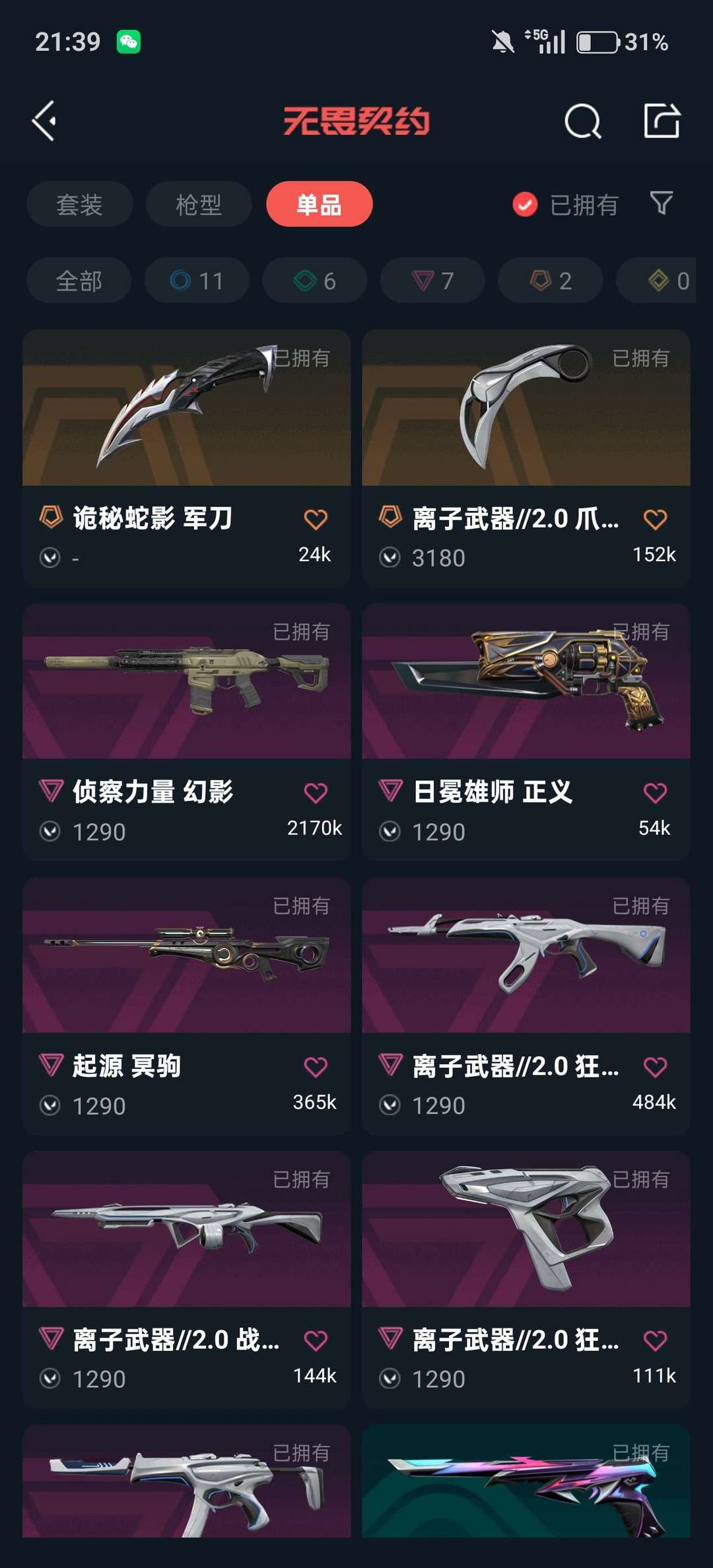The image size is (713, 1568).
Task: Like the 离子武器//2.0 爪 skin priced 3180
Action: [x=655, y=520]
